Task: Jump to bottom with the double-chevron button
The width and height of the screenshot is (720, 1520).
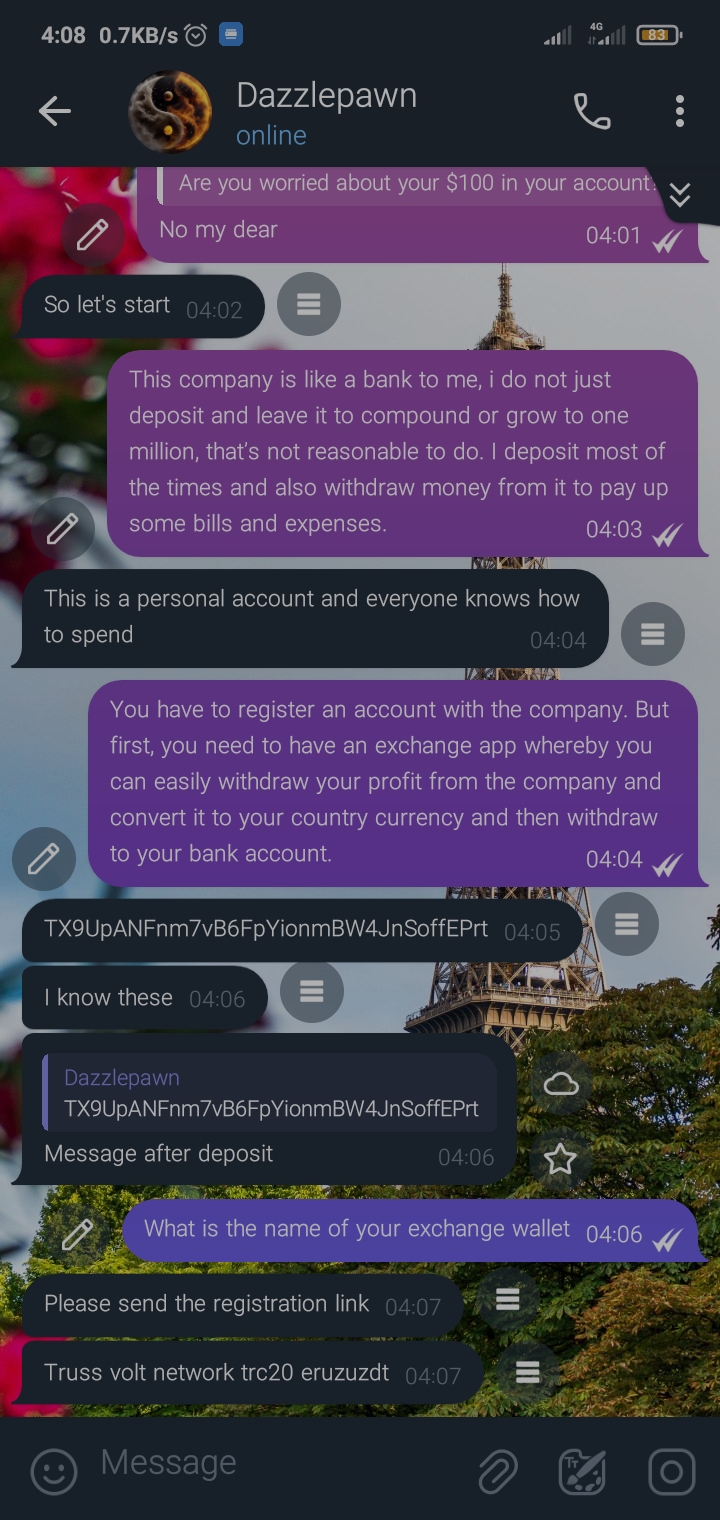Action: pos(679,195)
